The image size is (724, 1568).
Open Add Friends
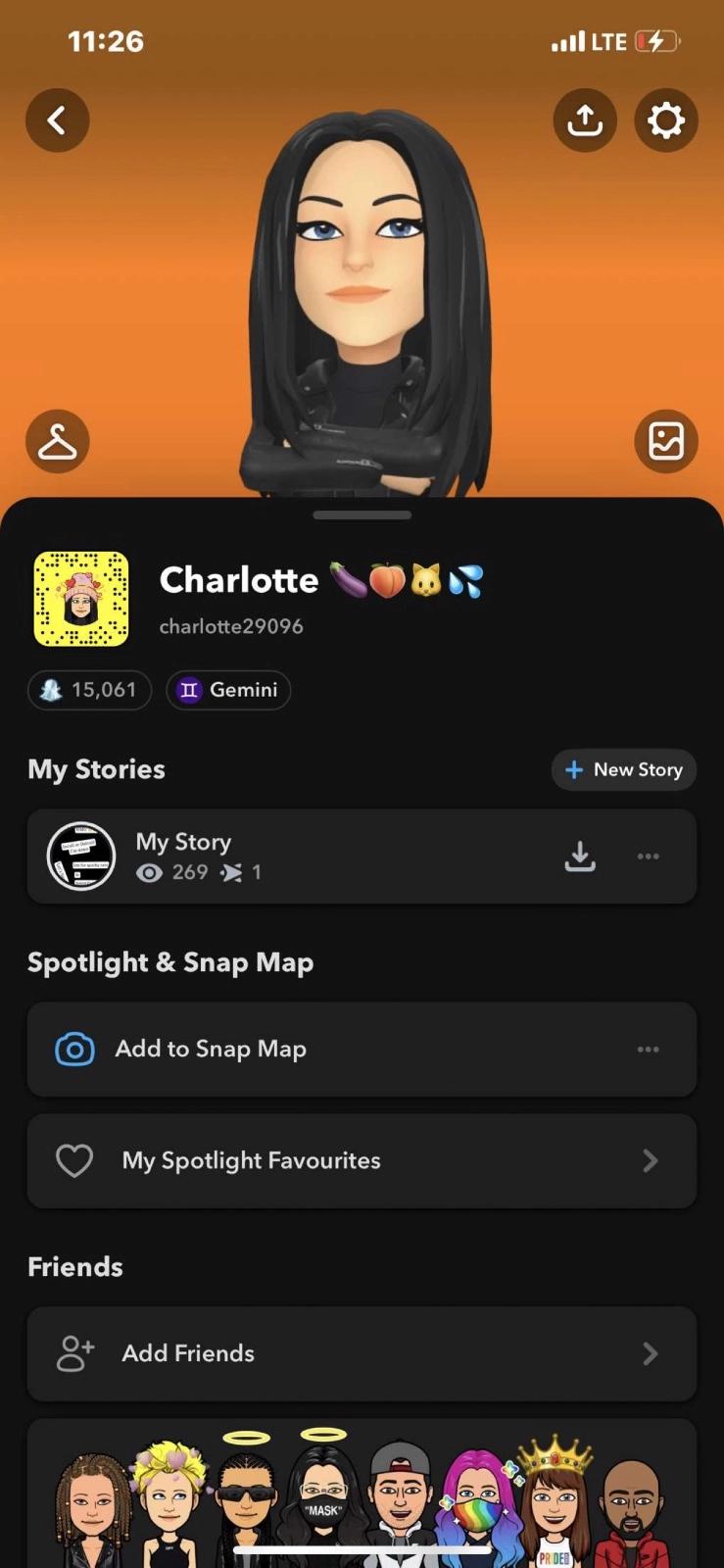pyautogui.click(x=362, y=1353)
